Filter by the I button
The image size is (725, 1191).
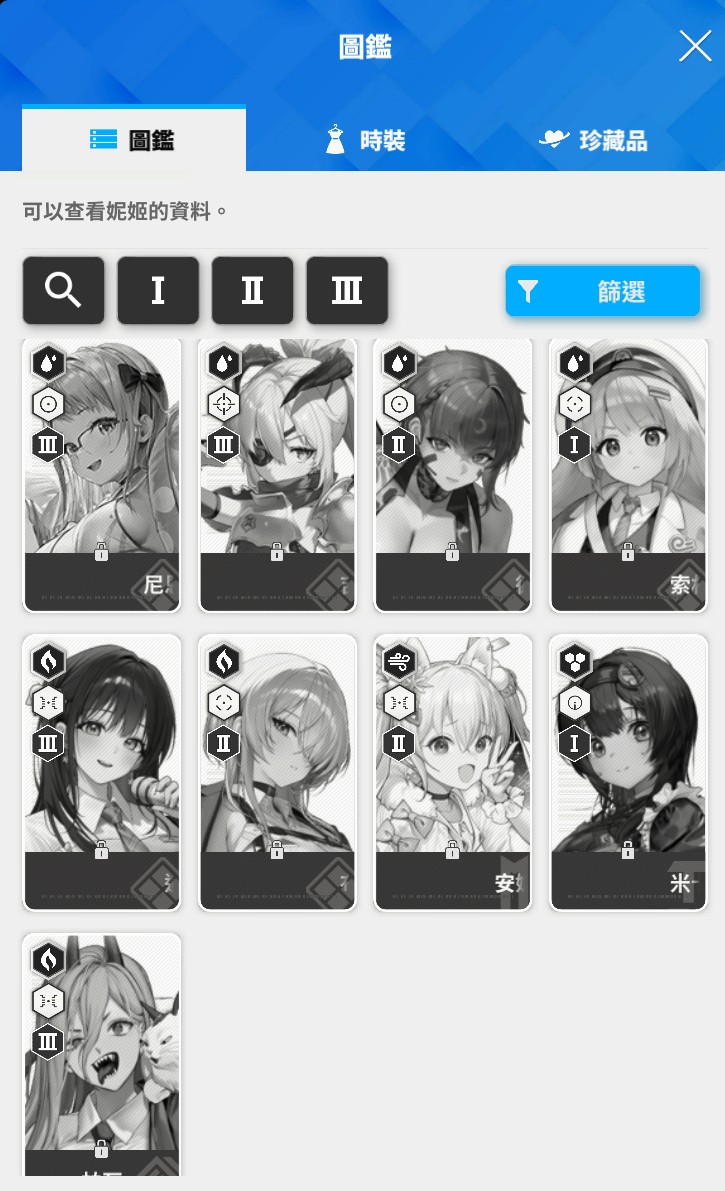(158, 291)
